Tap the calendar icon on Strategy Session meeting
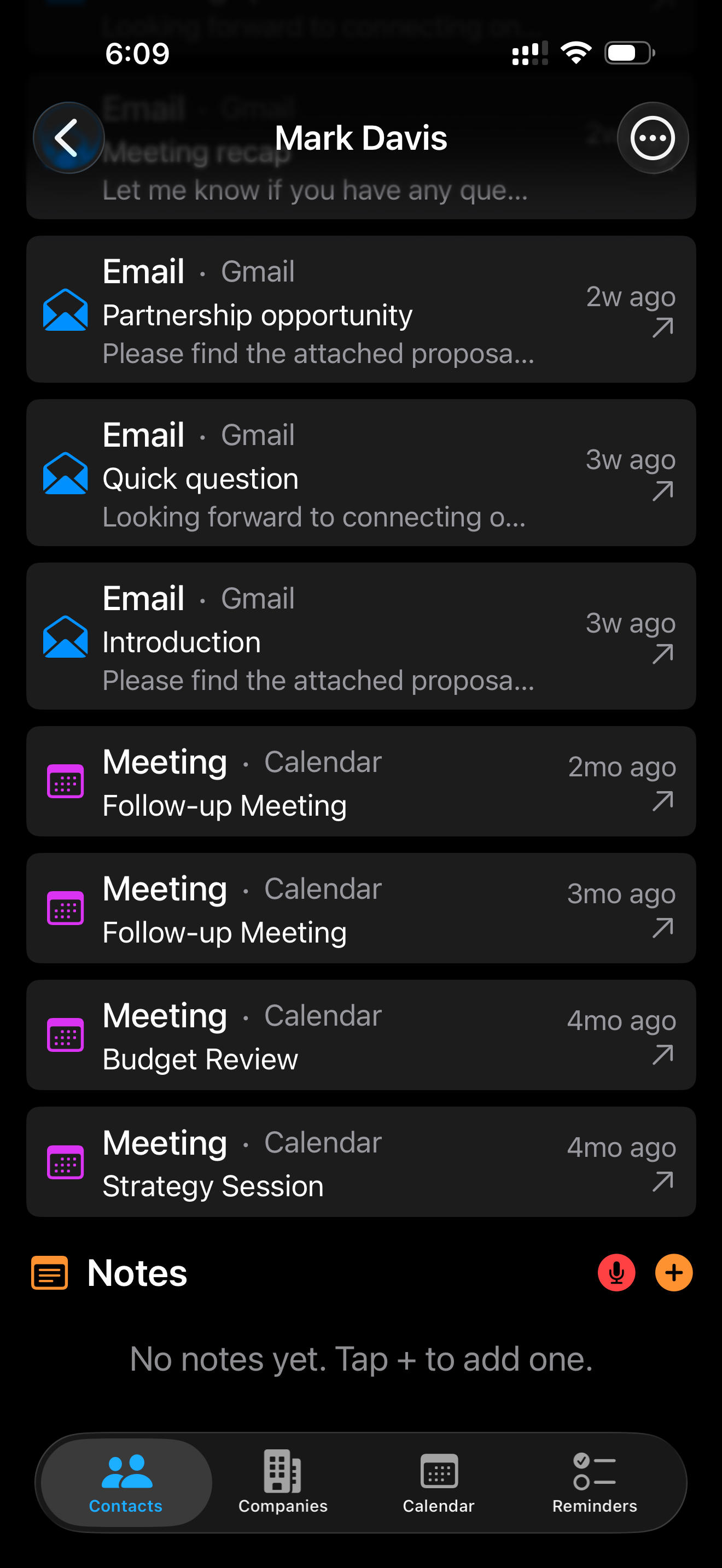 point(65,1160)
